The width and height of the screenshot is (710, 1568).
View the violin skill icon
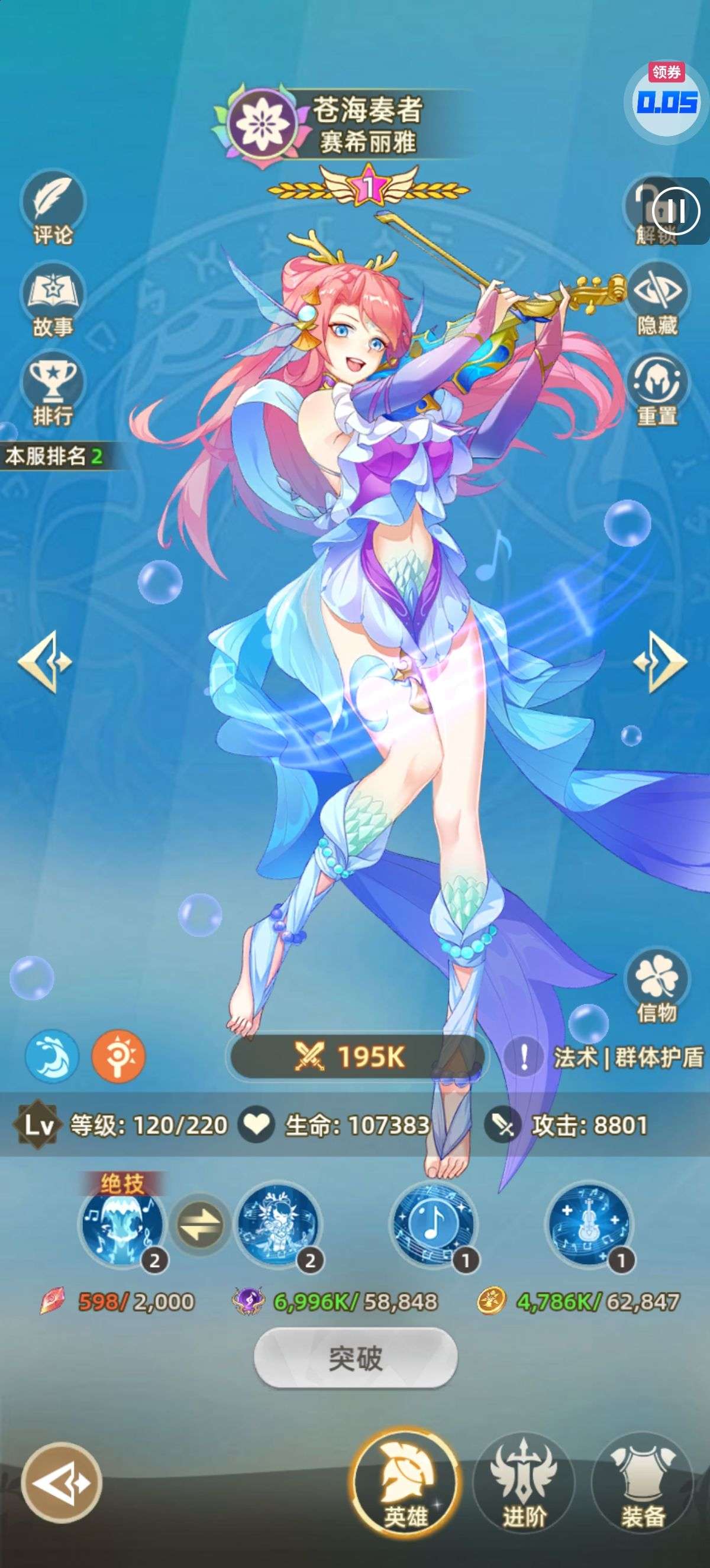pos(589,1224)
